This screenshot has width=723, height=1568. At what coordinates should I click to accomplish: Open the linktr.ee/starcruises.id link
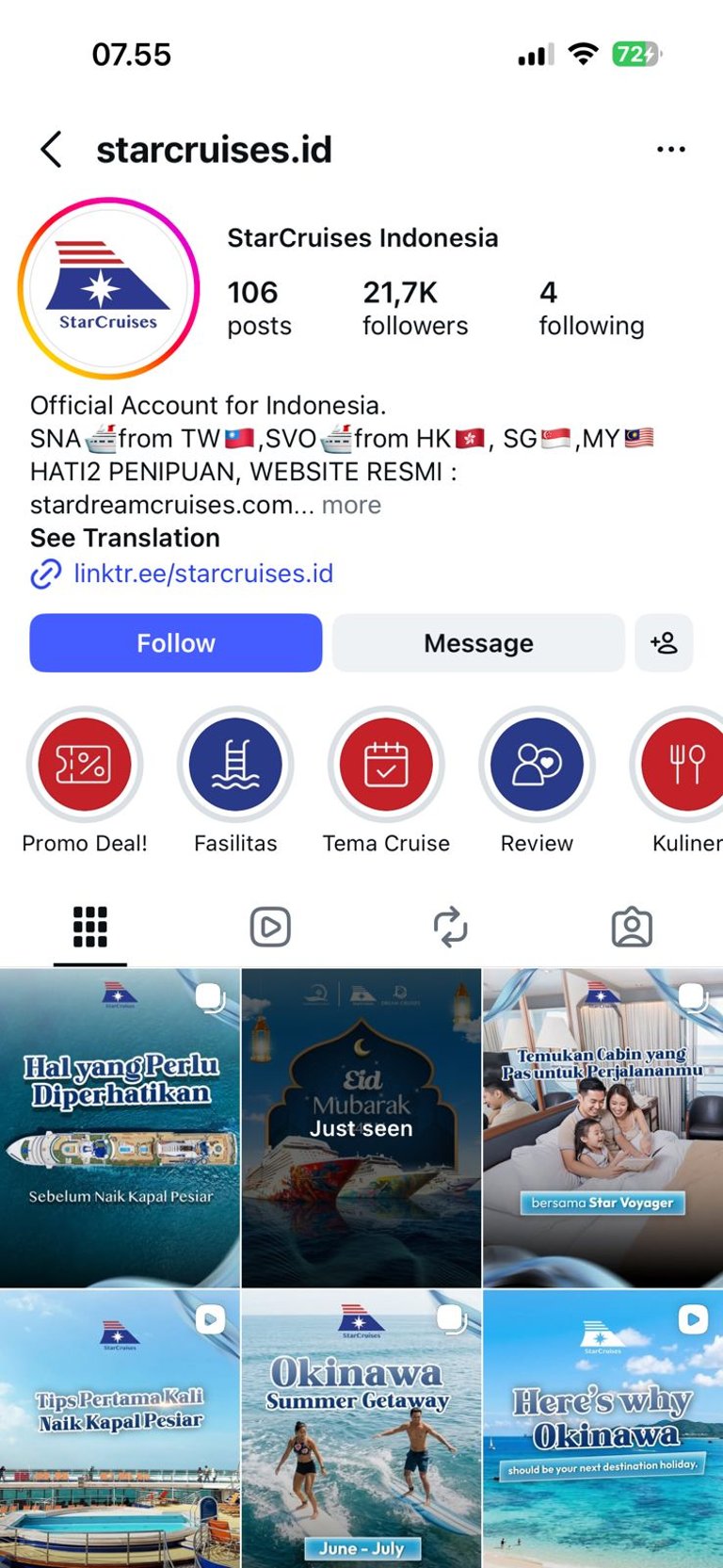pyautogui.click(x=202, y=574)
